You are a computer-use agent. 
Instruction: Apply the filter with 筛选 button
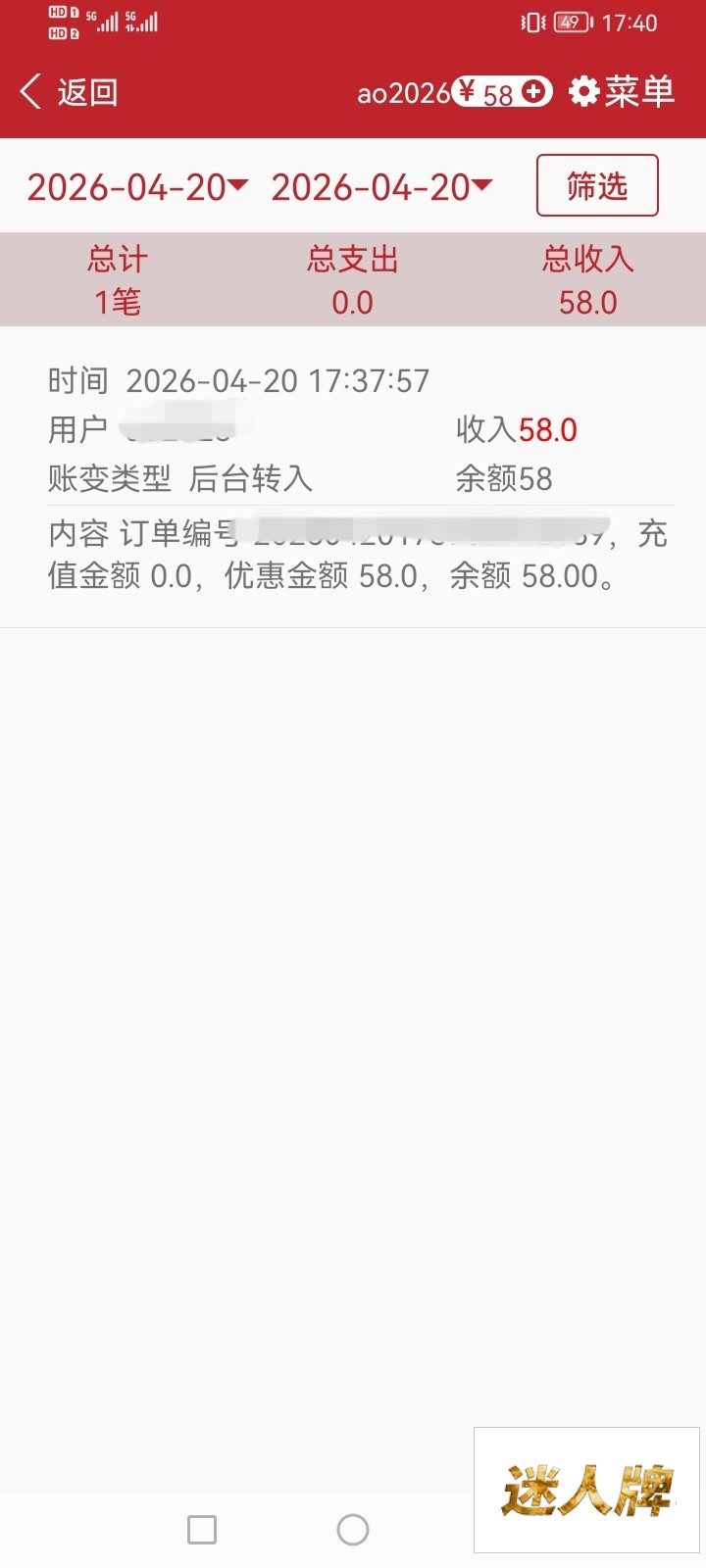point(597,185)
